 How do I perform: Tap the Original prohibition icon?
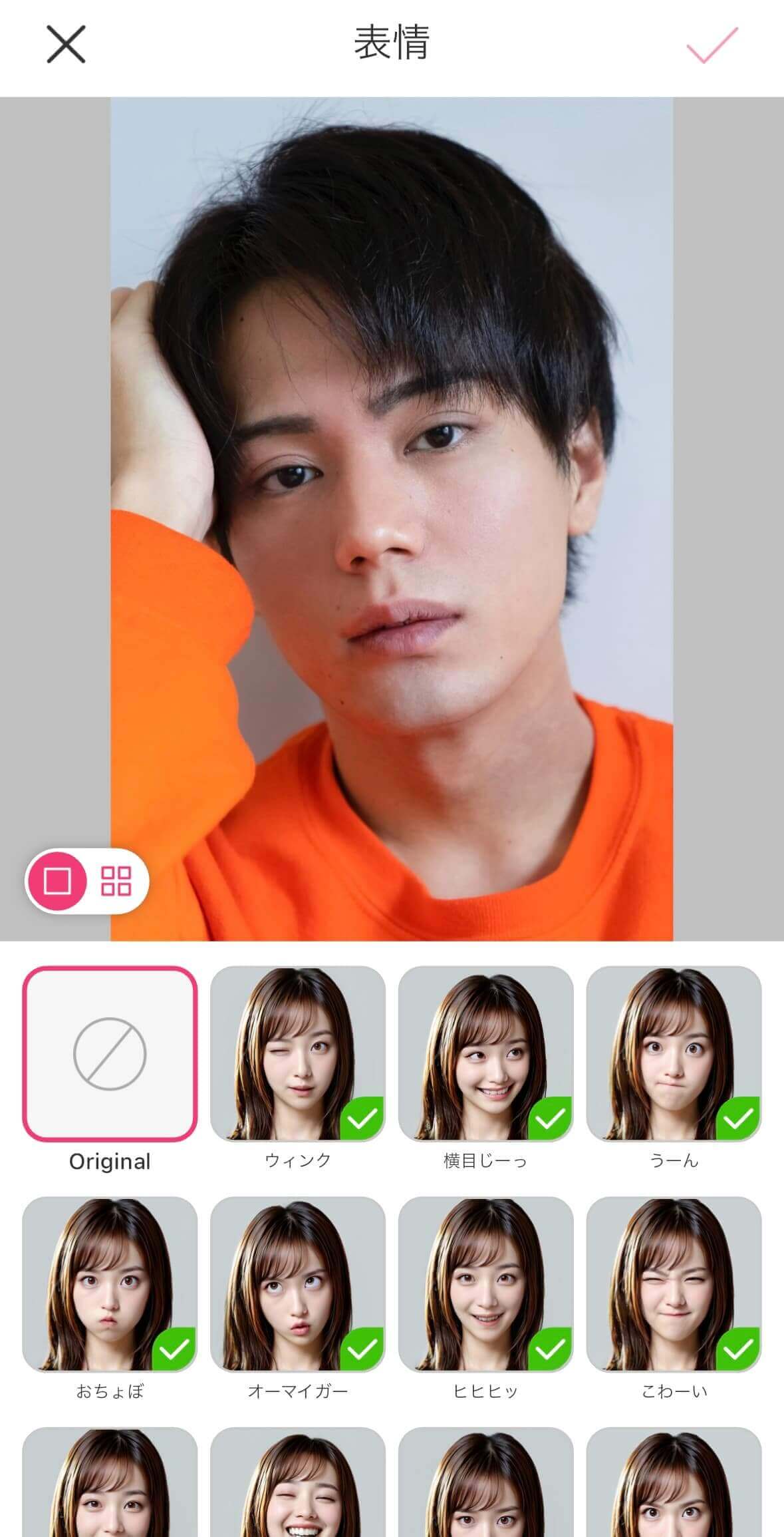[x=110, y=1051]
